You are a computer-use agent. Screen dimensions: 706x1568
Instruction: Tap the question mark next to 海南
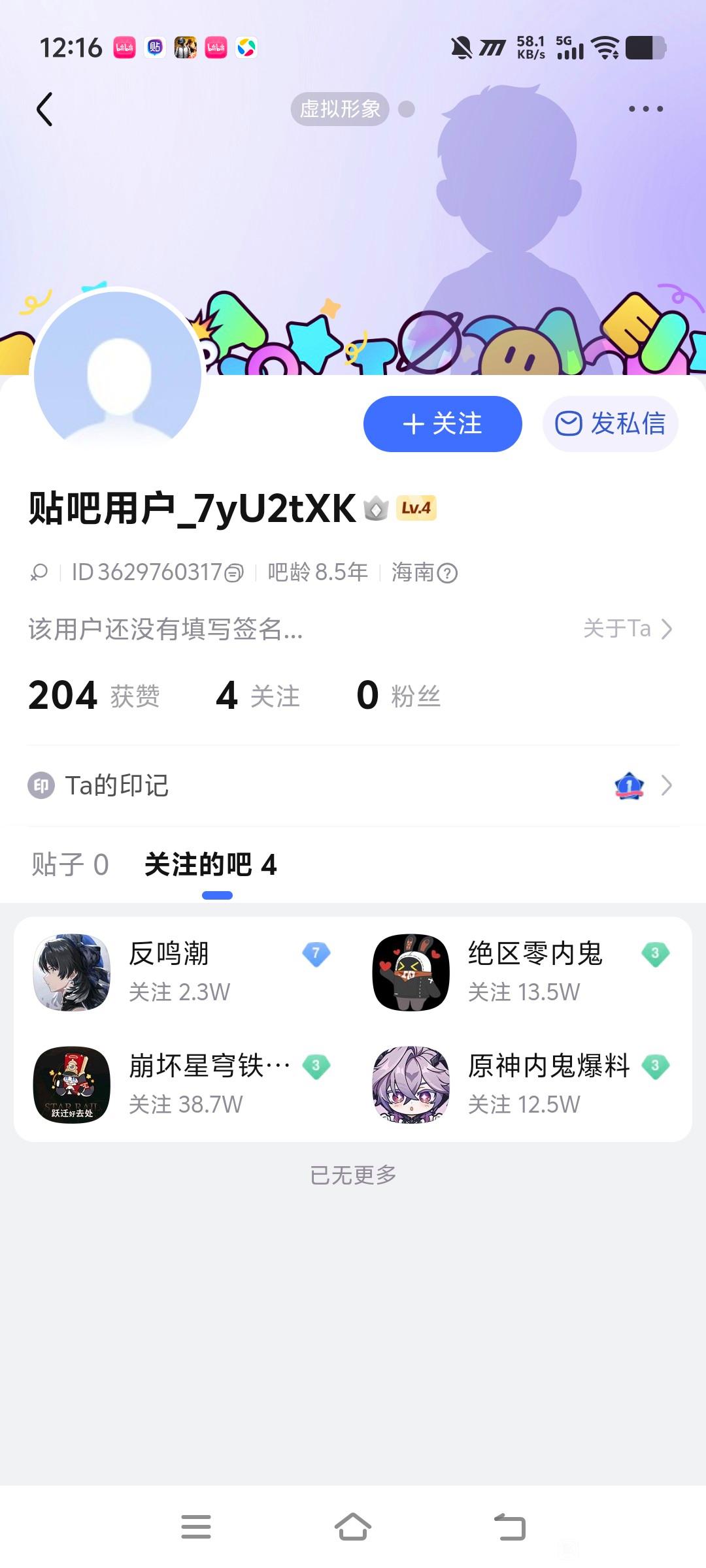coord(447,574)
